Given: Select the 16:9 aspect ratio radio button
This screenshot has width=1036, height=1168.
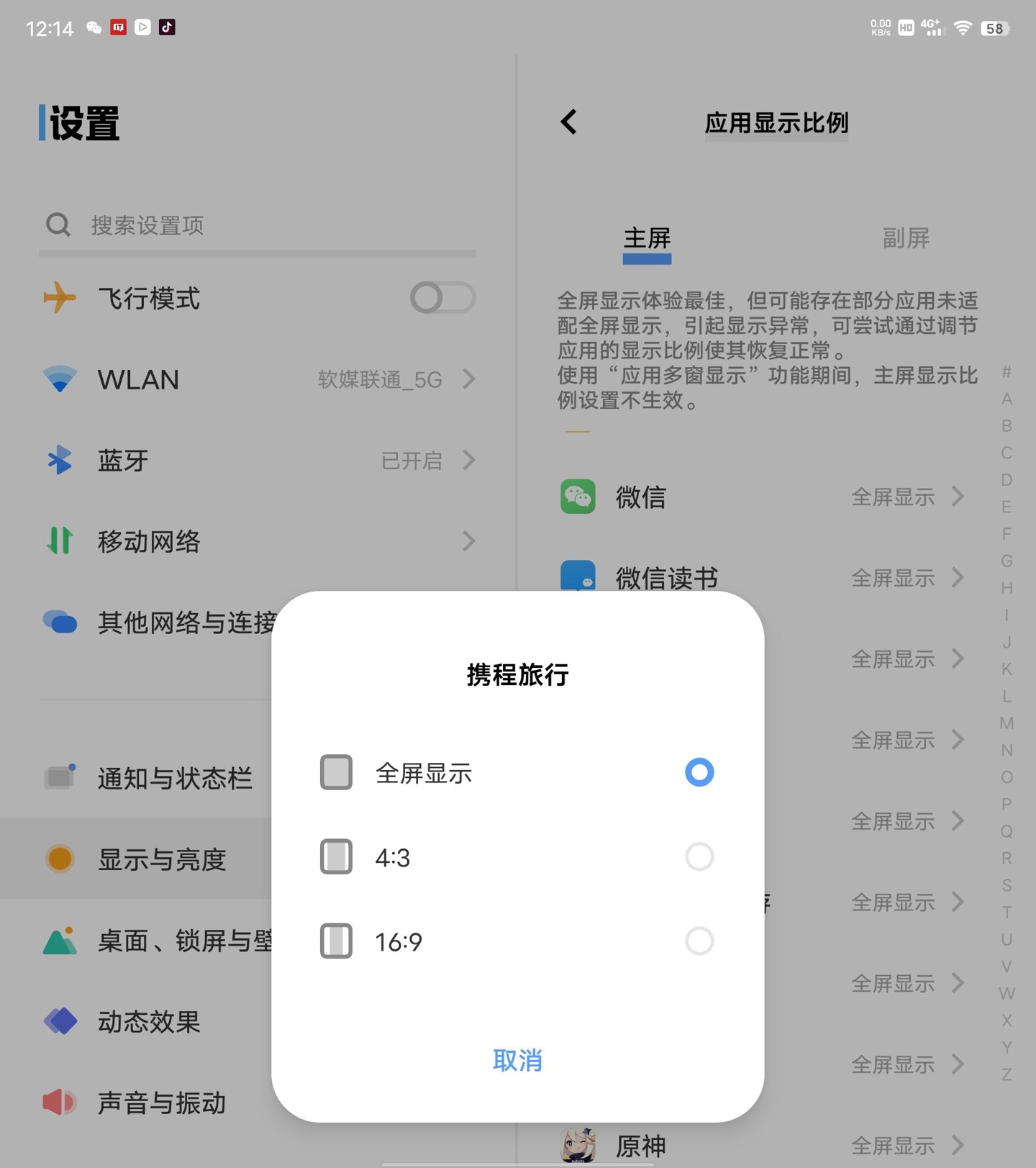Looking at the screenshot, I should (x=698, y=941).
